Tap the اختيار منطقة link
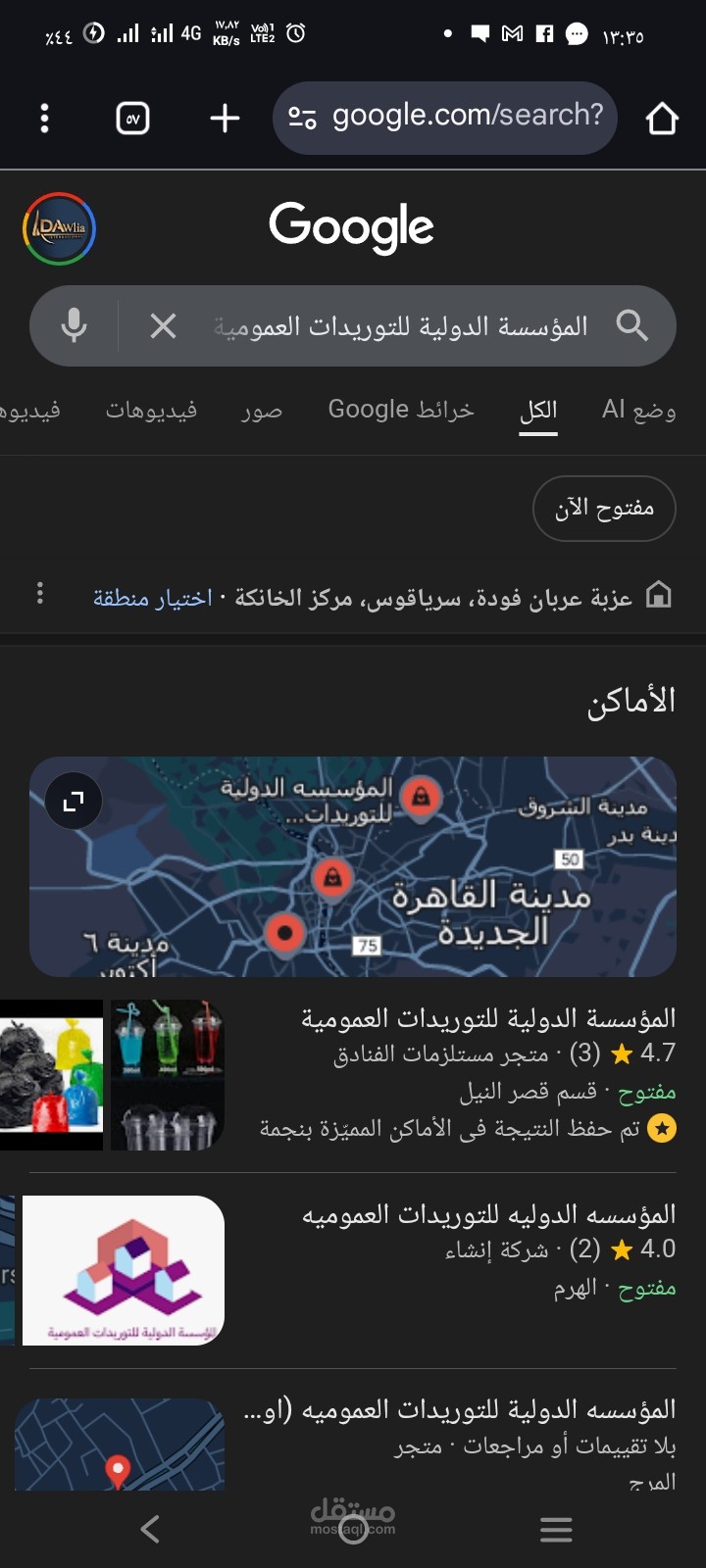706x1568 pixels. coord(152,598)
